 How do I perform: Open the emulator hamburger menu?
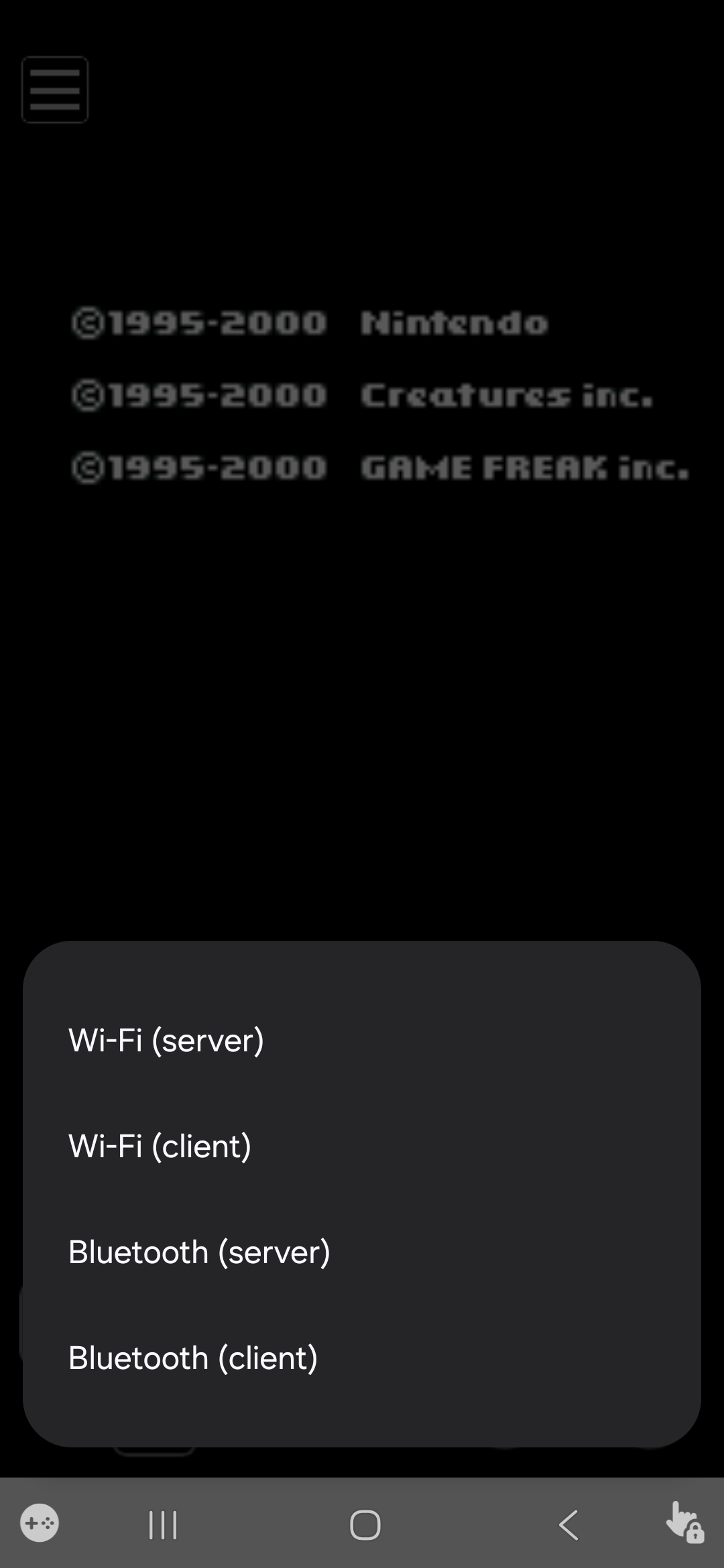(x=55, y=90)
